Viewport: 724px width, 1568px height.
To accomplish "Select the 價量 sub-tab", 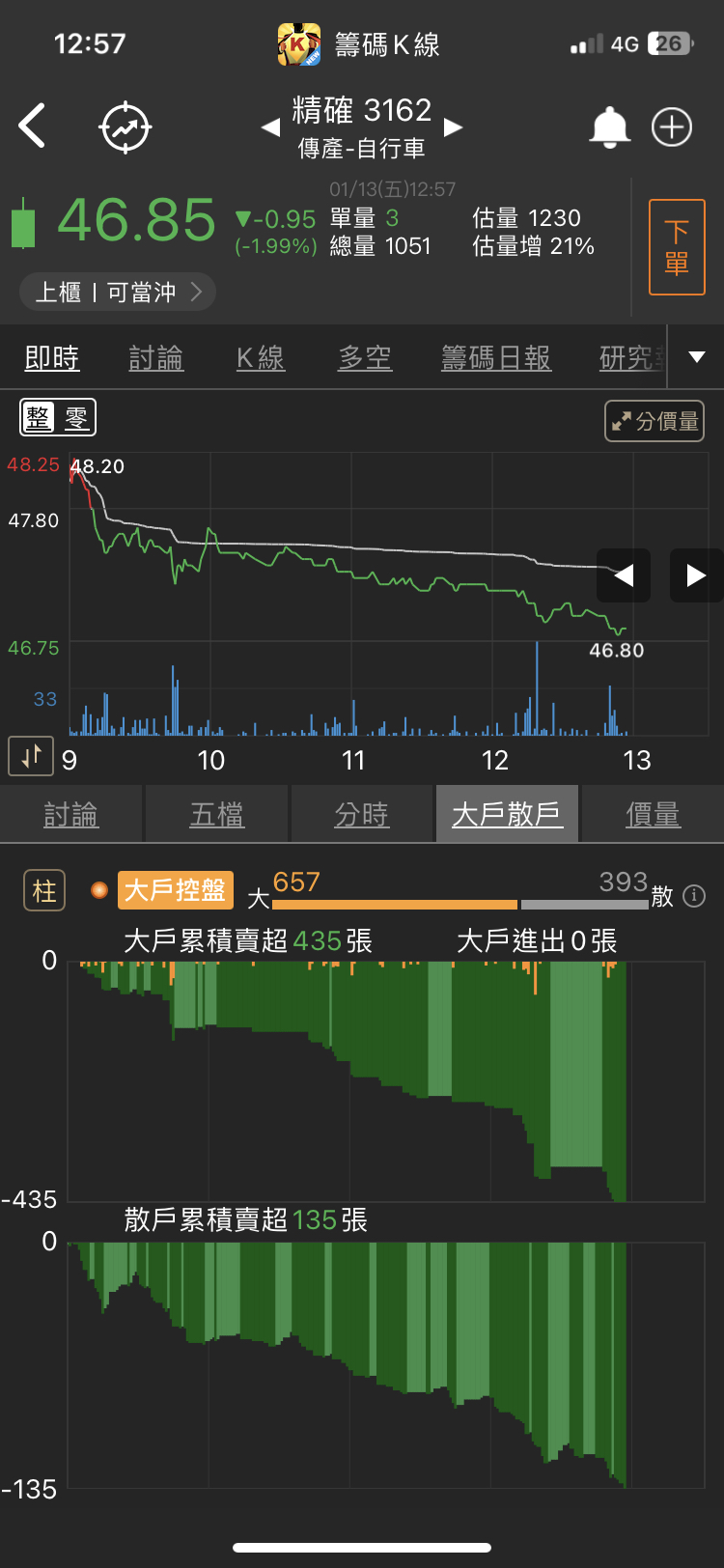I will click(653, 815).
